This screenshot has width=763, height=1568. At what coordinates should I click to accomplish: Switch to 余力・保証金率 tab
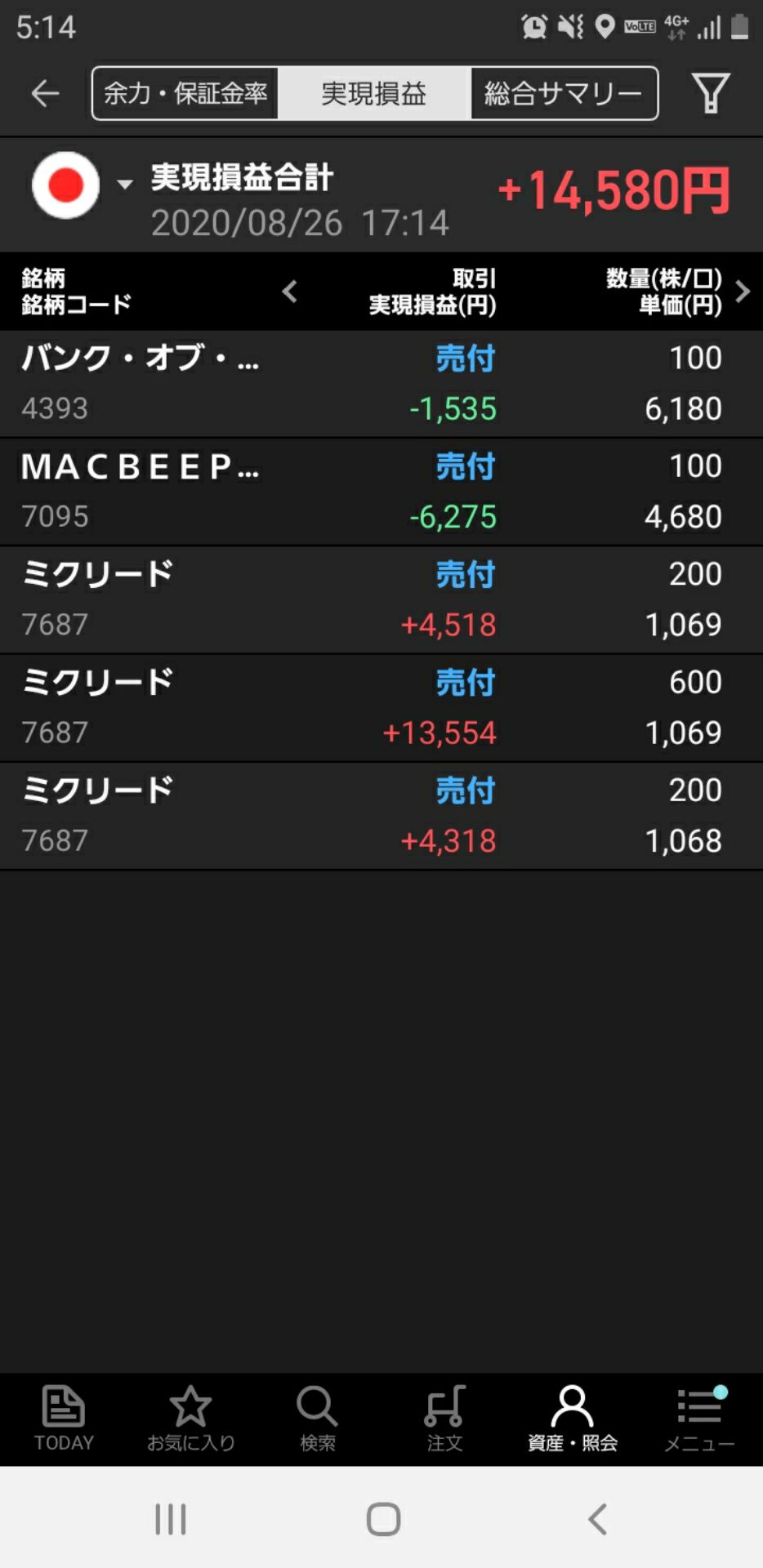tap(185, 93)
